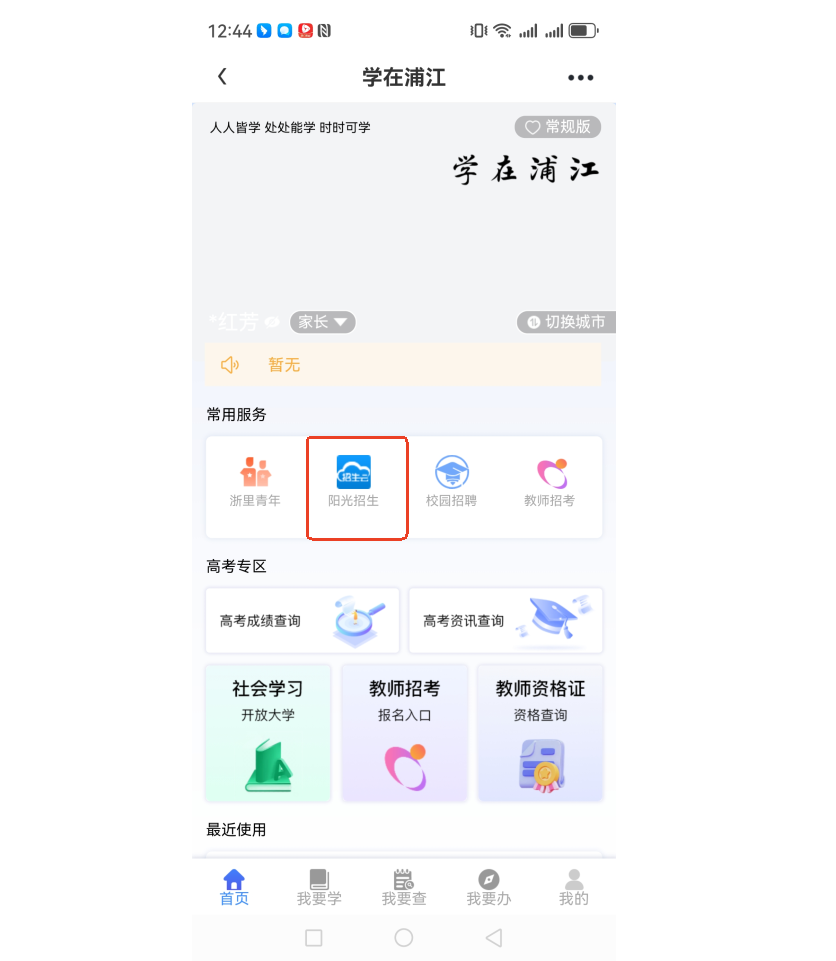Open 教师招考 报名入口 card
836x961 pixels.
point(404,732)
